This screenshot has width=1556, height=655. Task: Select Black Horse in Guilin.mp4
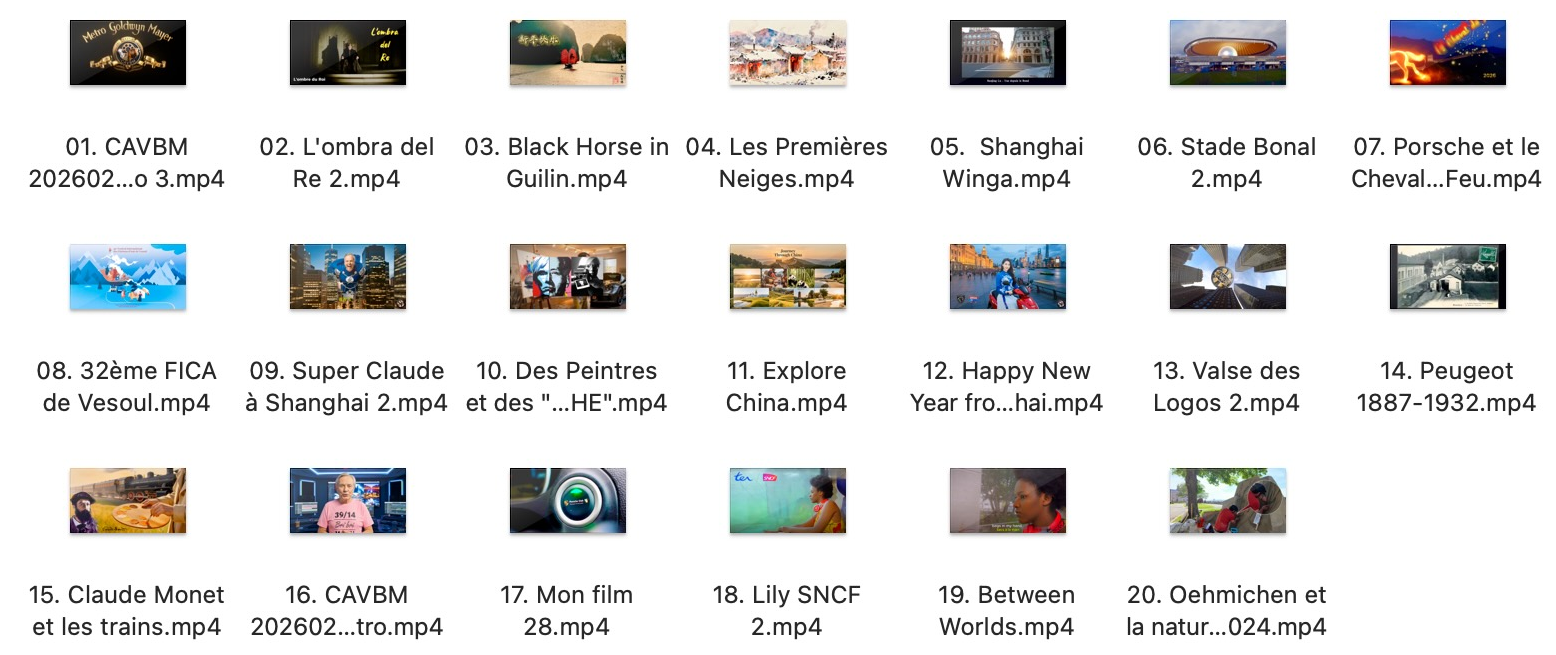[567, 53]
